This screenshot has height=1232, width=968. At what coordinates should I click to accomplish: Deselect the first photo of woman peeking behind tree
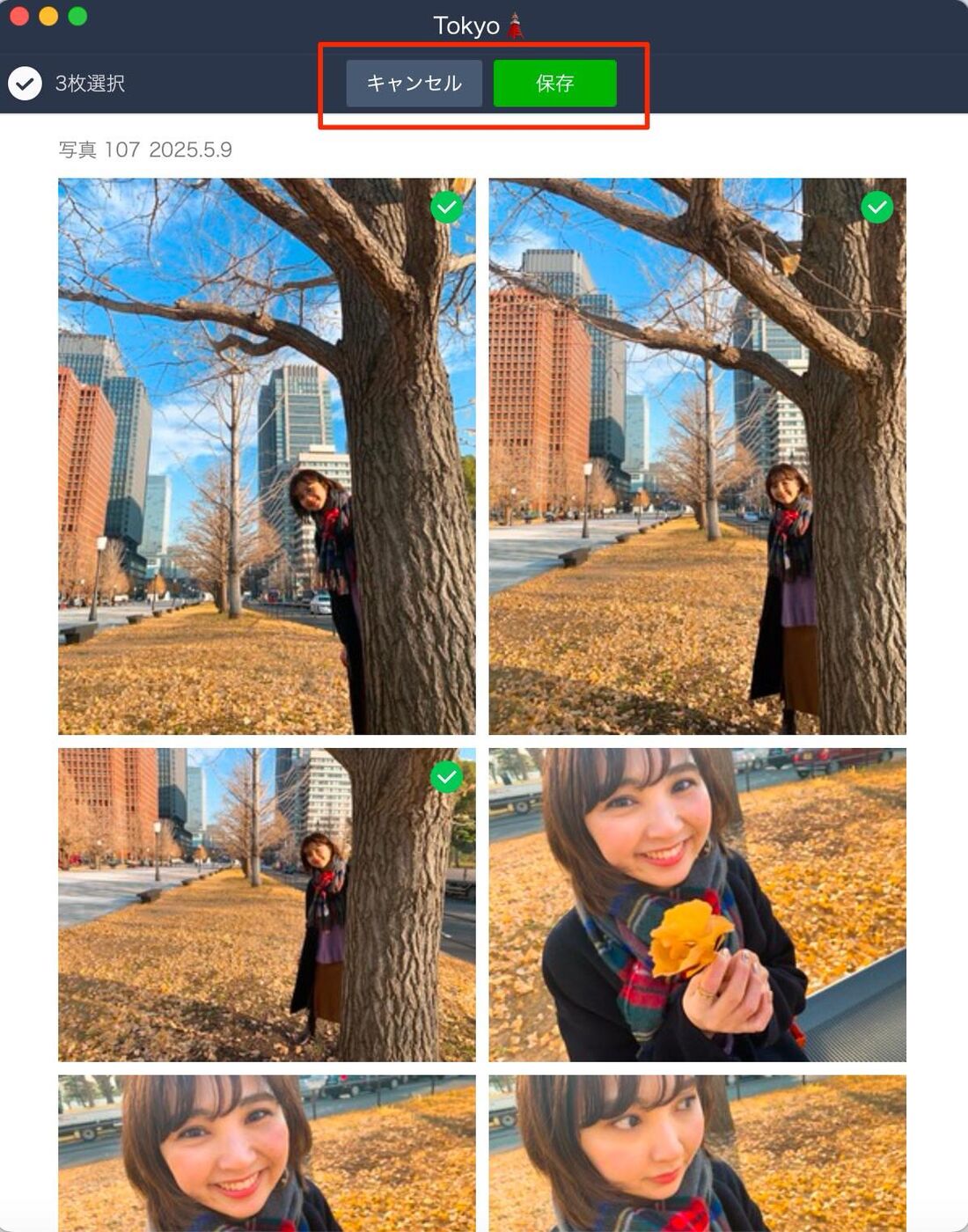tap(446, 208)
